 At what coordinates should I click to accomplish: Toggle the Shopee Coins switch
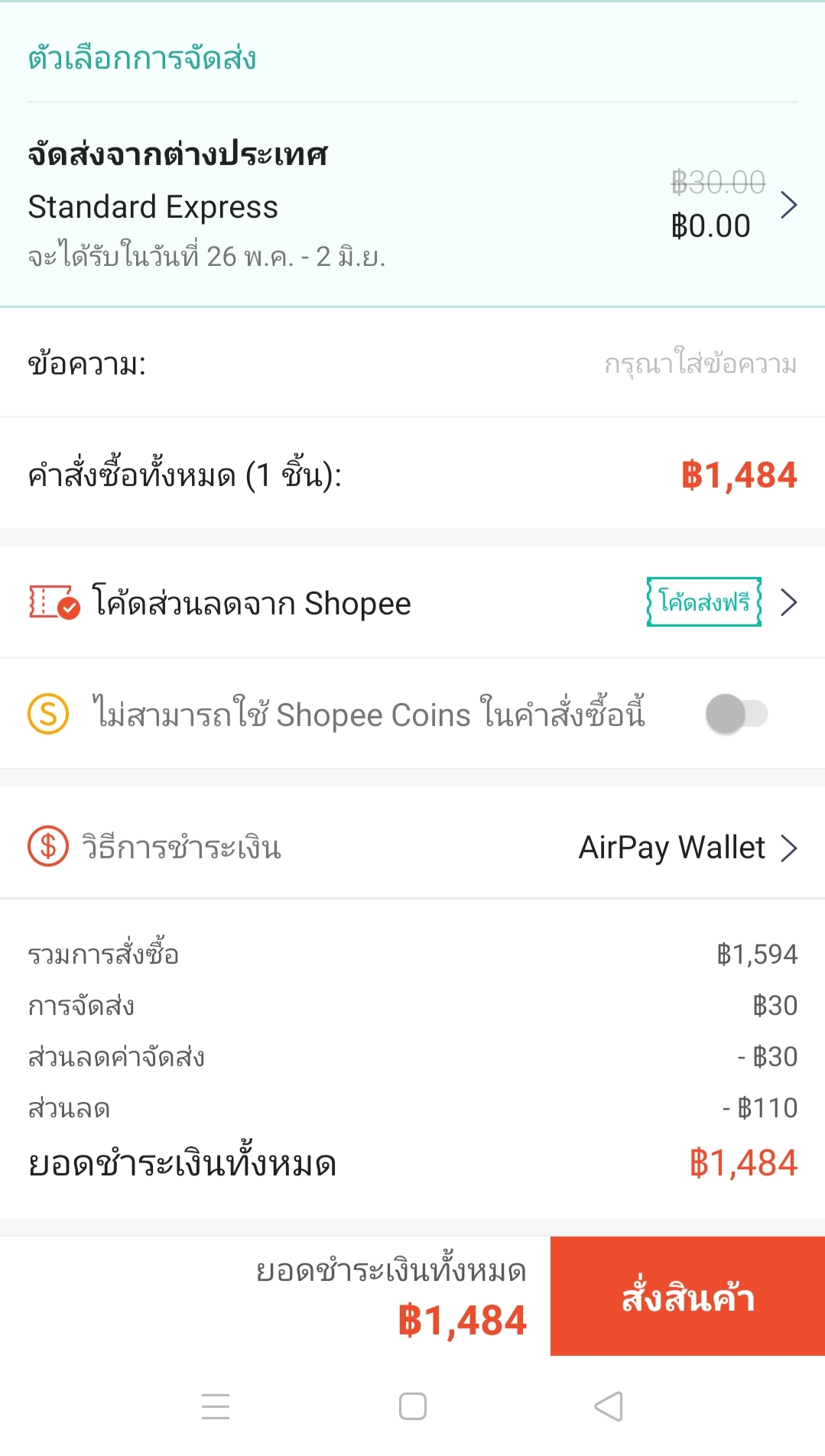[x=736, y=714]
